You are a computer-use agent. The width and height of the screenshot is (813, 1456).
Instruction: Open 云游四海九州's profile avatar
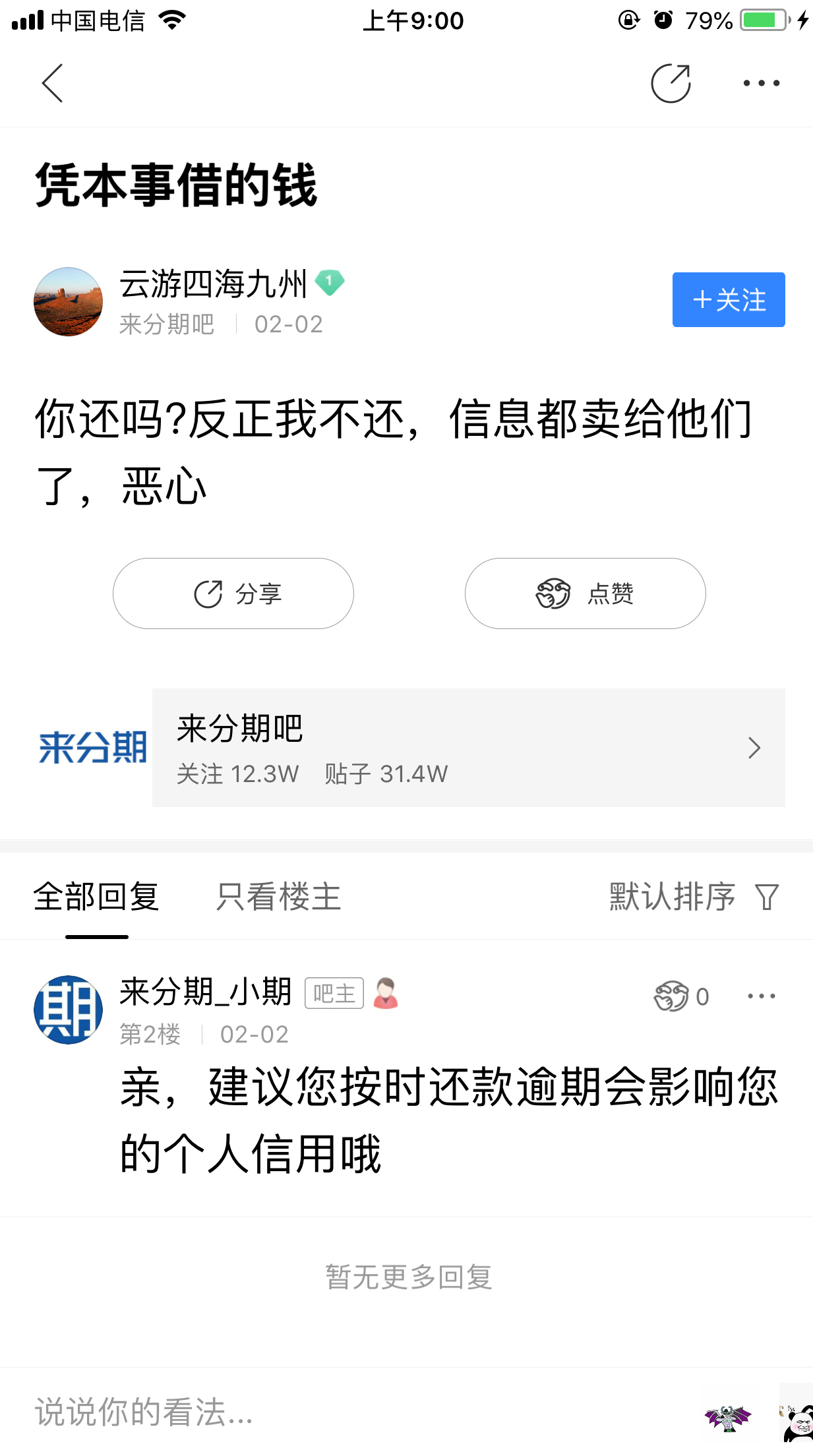(68, 302)
